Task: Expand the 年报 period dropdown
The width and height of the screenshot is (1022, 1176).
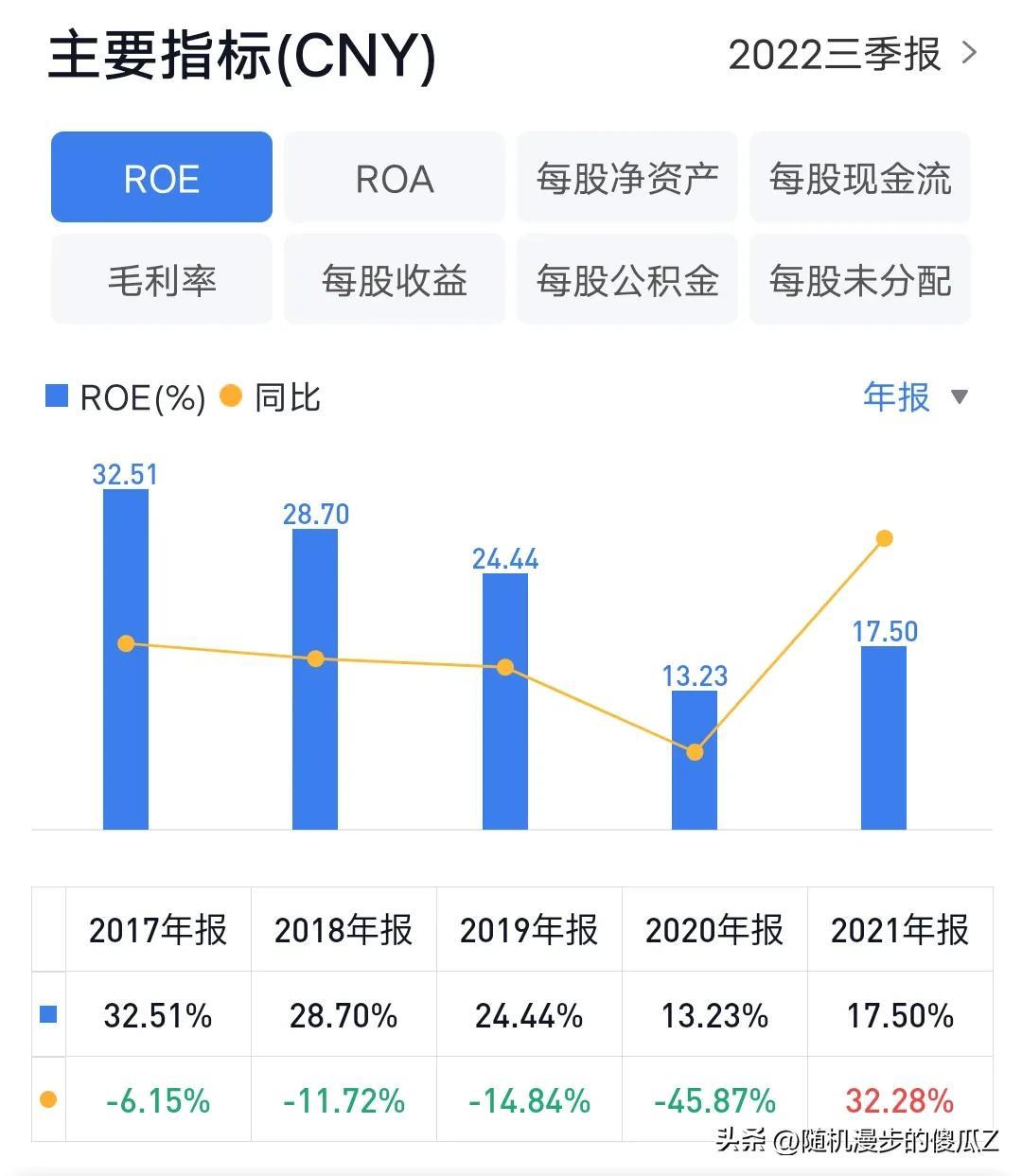Action: click(x=914, y=396)
